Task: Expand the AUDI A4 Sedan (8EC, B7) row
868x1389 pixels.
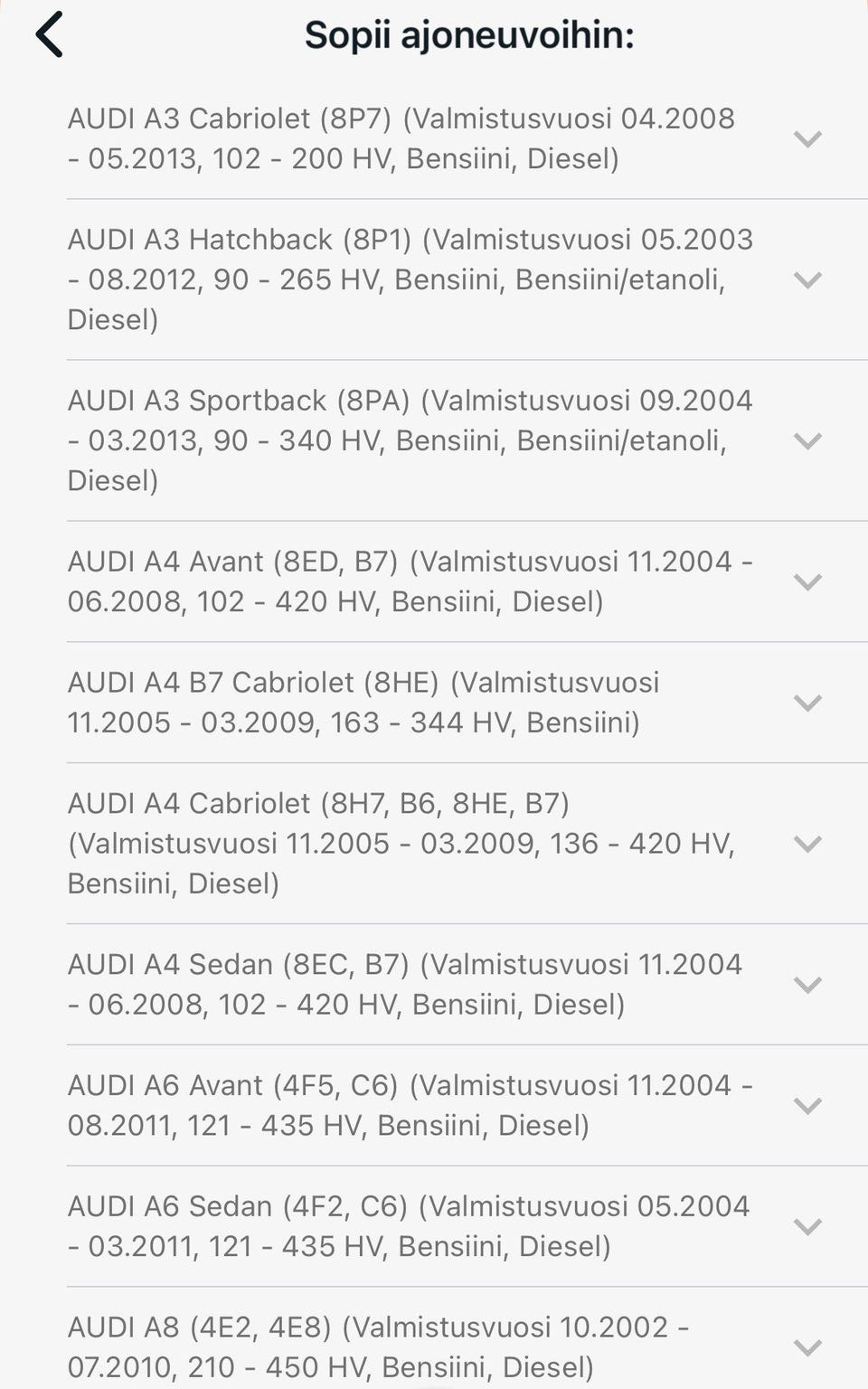Action: click(807, 985)
